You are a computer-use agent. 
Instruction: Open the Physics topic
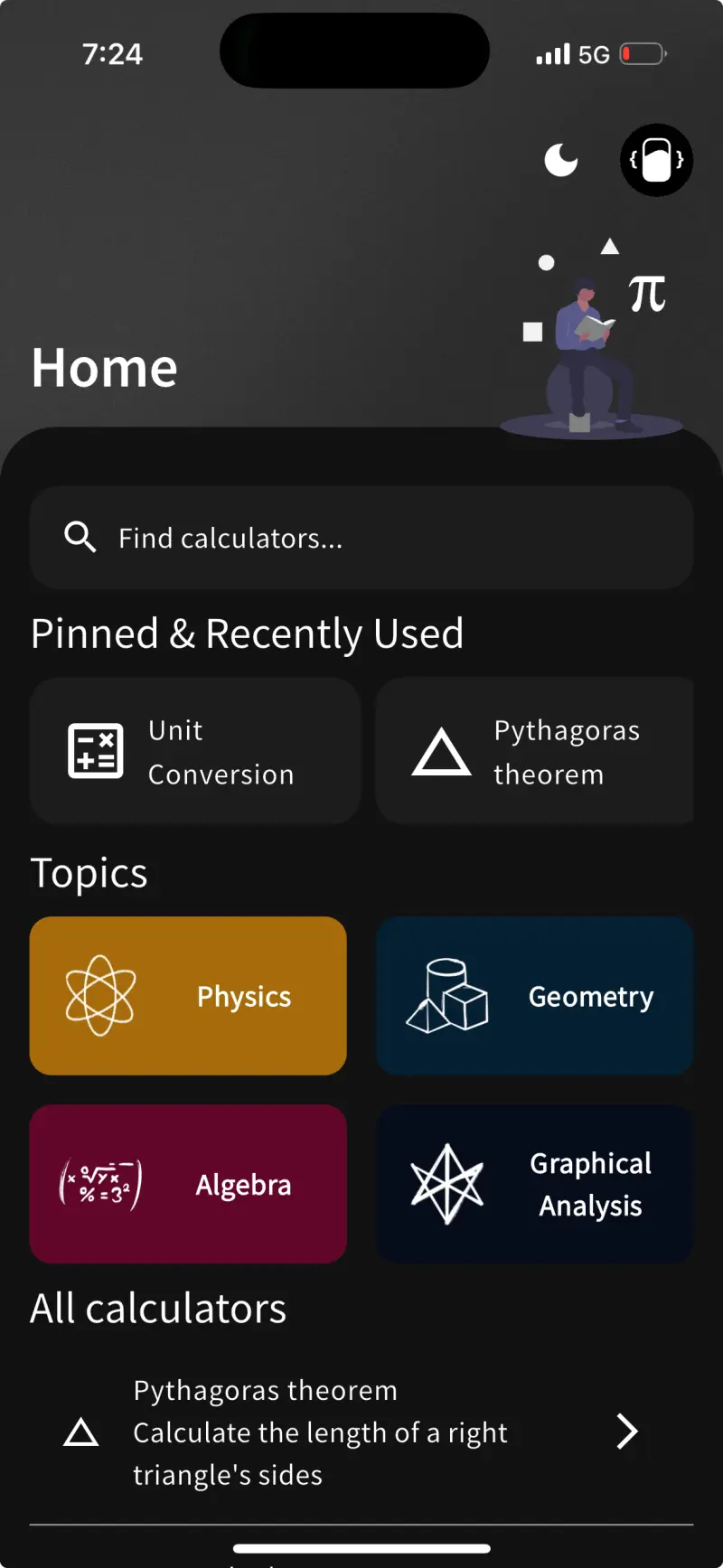point(188,994)
